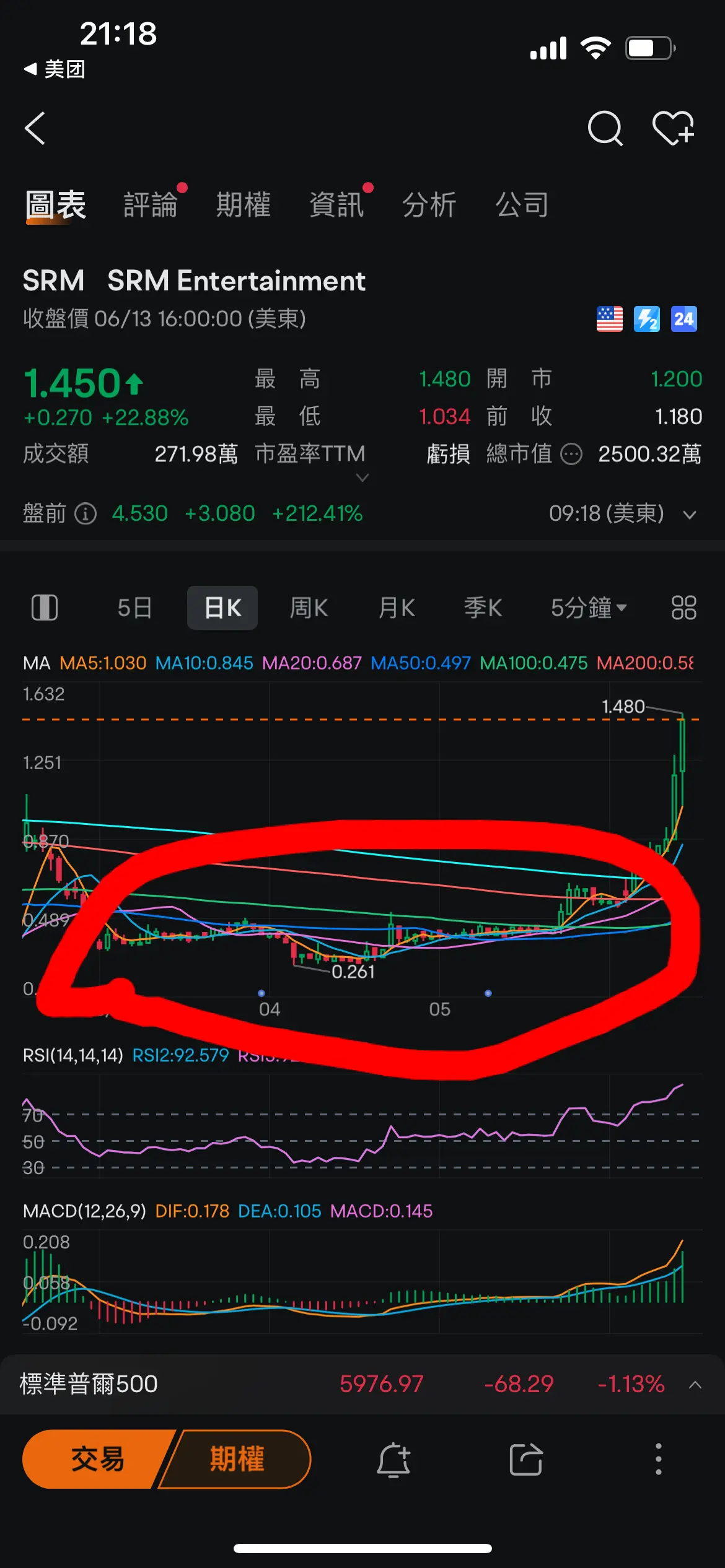
Task: Tap the orange 交易 button
Action: click(98, 1459)
